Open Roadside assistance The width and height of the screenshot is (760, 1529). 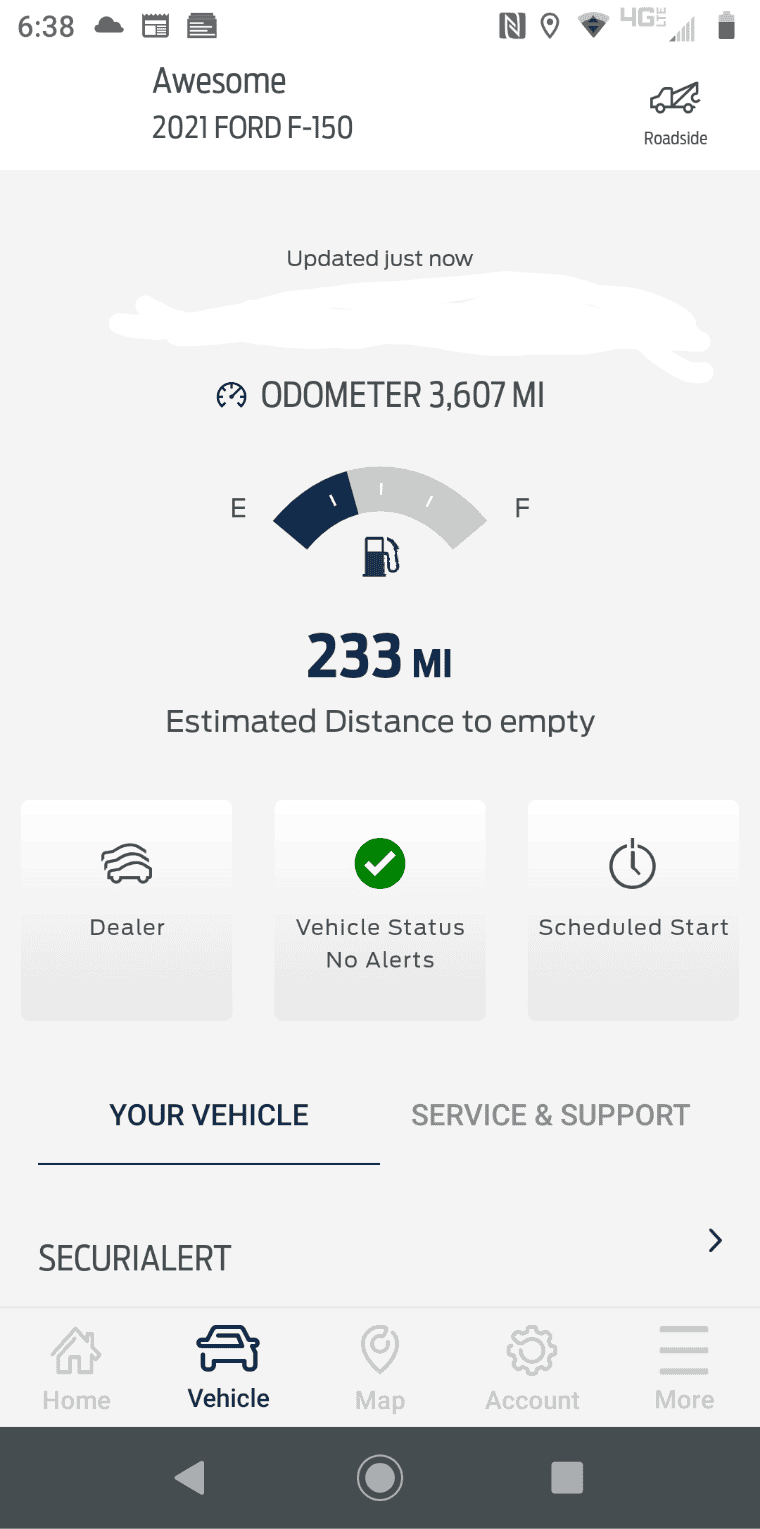(675, 113)
